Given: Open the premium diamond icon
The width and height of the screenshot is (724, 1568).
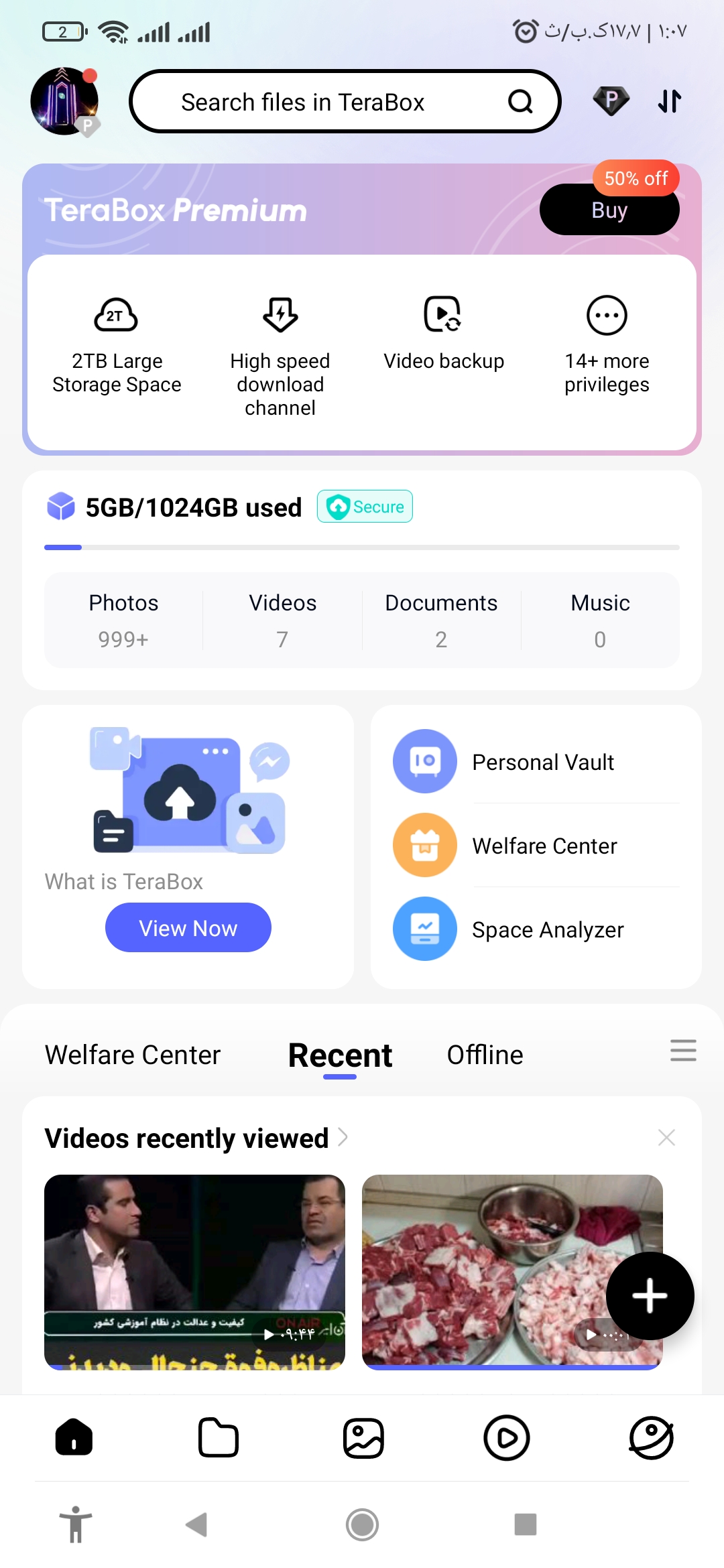Looking at the screenshot, I should [611, 101].
